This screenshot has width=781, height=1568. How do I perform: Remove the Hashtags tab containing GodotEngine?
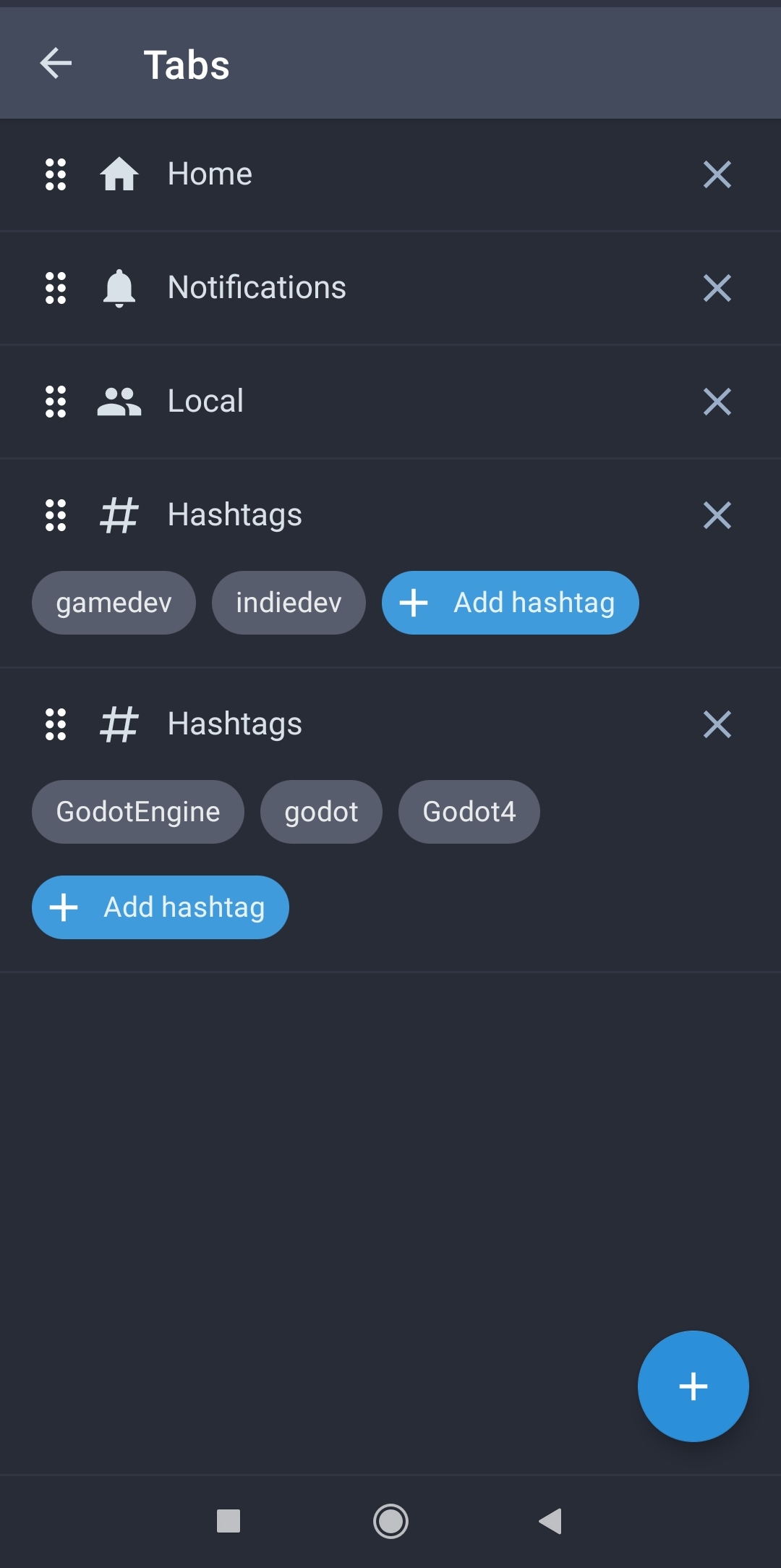[x=717, y=724]
